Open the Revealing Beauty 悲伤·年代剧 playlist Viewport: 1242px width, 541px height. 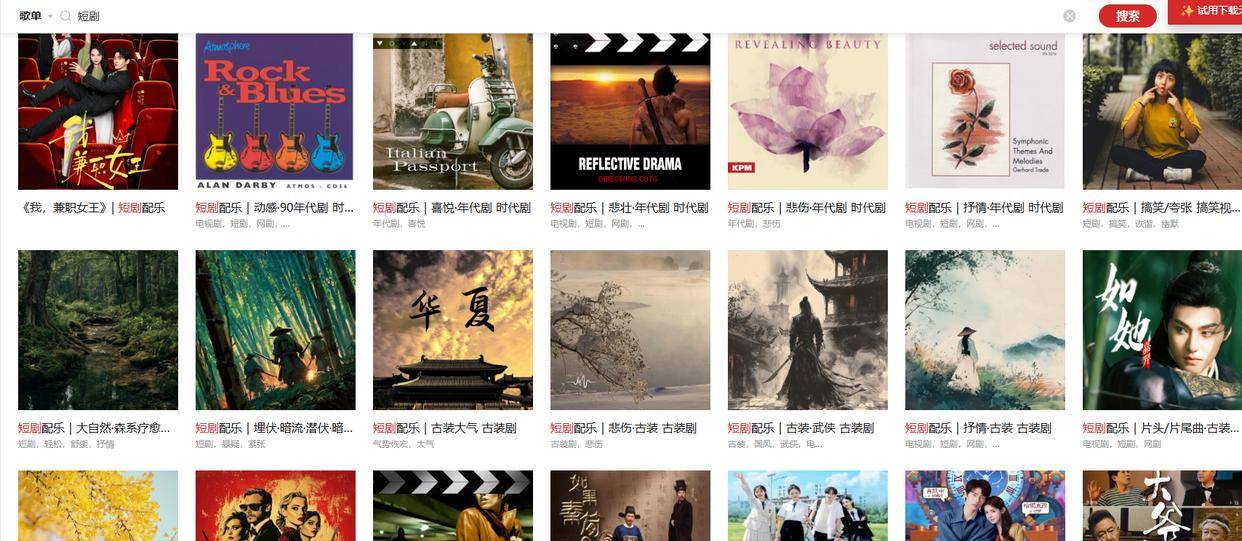808,111
